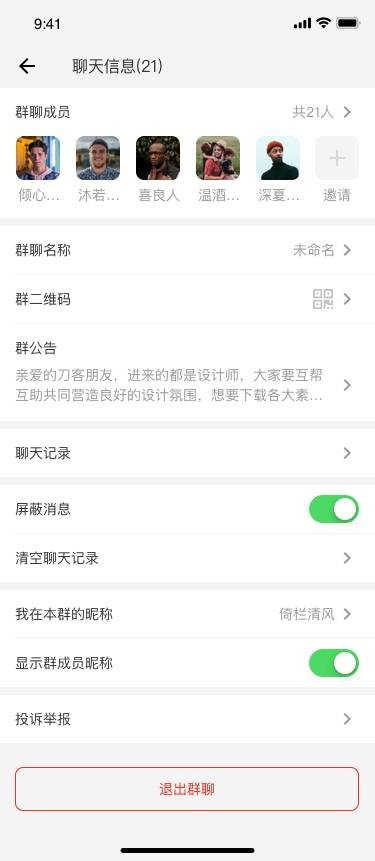Open member 深夏's avatar

pyautogui.click(x=278, y=158)
